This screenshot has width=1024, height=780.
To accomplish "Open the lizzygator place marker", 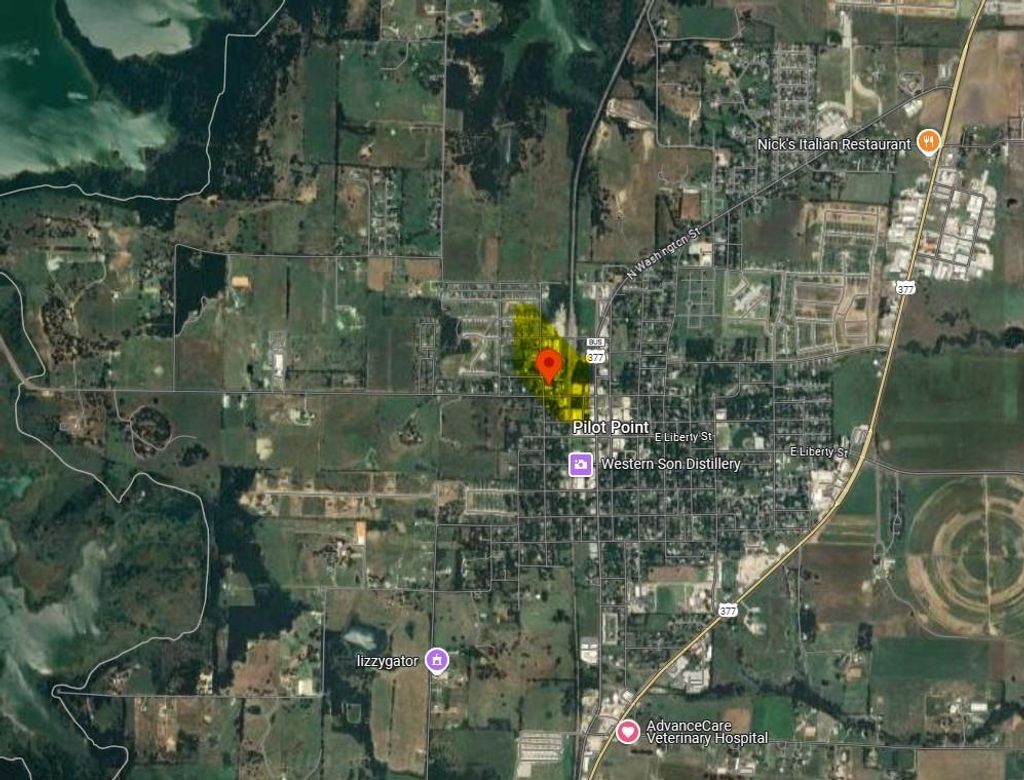I will tap(436, 659).
